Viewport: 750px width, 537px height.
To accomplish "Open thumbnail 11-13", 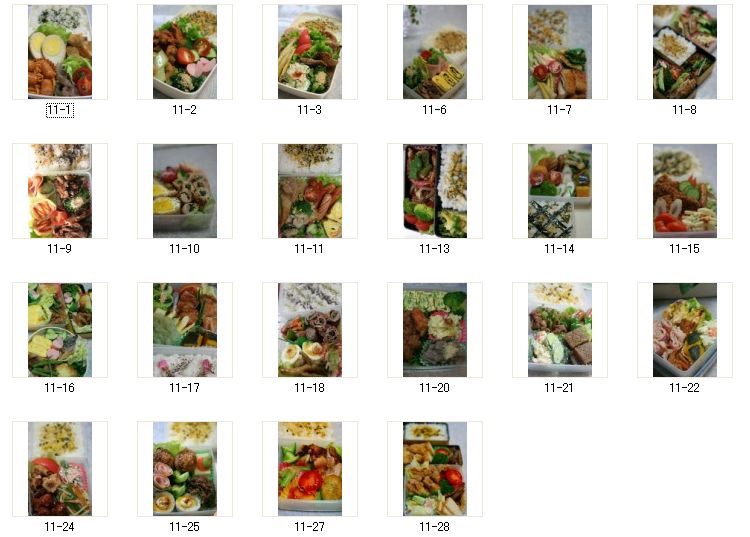I will [x=434, y=190].
